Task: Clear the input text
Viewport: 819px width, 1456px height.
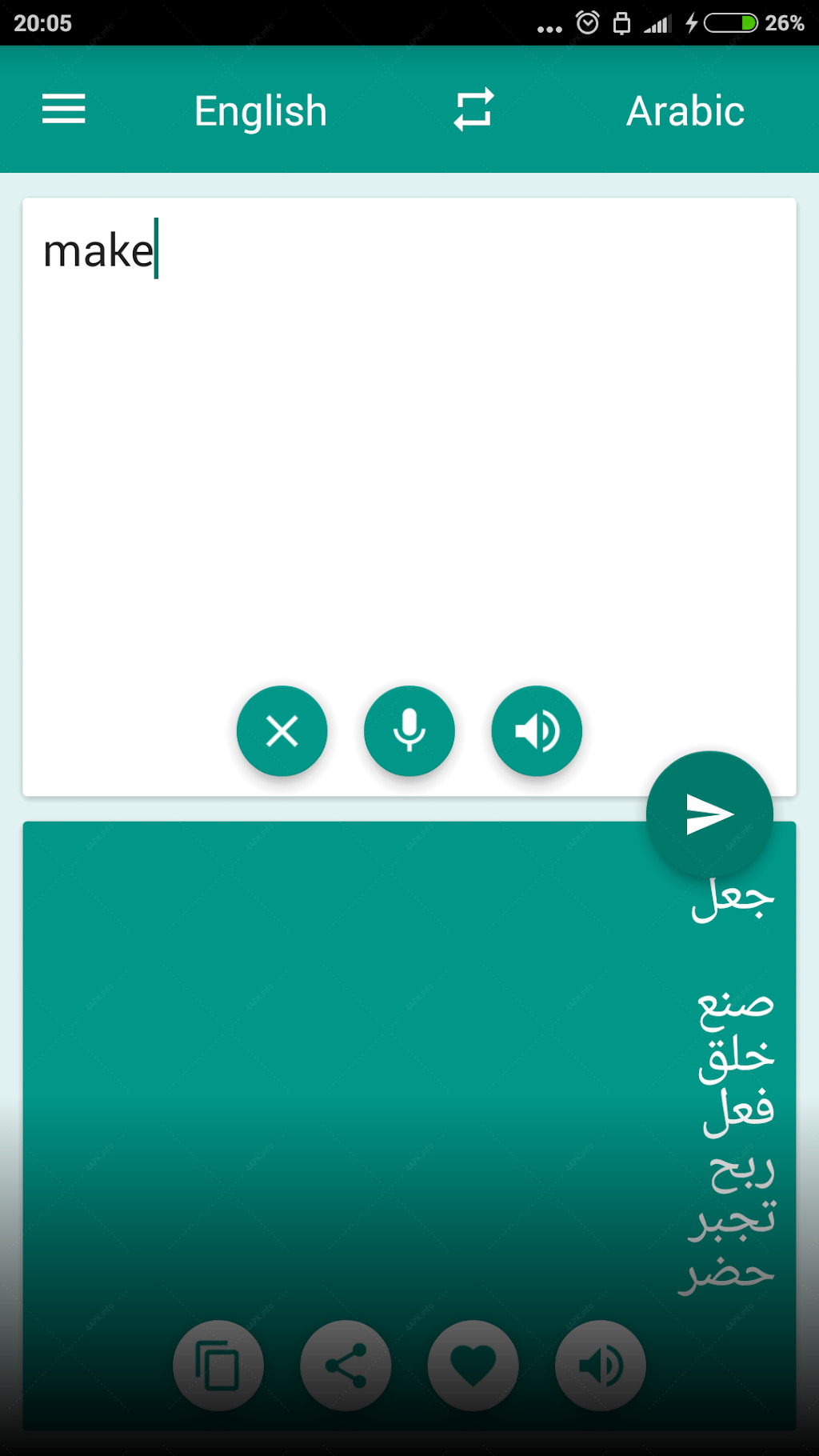Action: click(x=282, y=730)
